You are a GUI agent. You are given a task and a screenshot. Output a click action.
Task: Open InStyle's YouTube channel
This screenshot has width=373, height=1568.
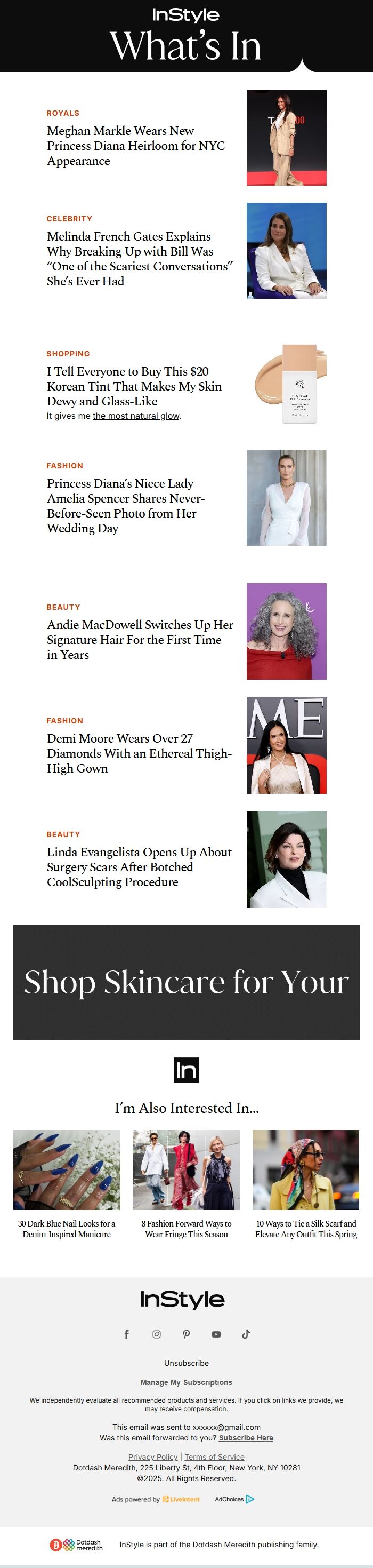click(216, 1334)
